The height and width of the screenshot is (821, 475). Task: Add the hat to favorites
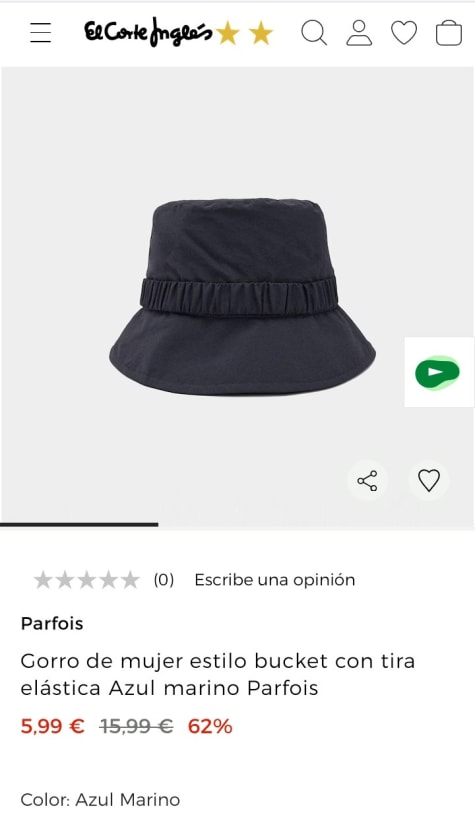click(429, 481)
